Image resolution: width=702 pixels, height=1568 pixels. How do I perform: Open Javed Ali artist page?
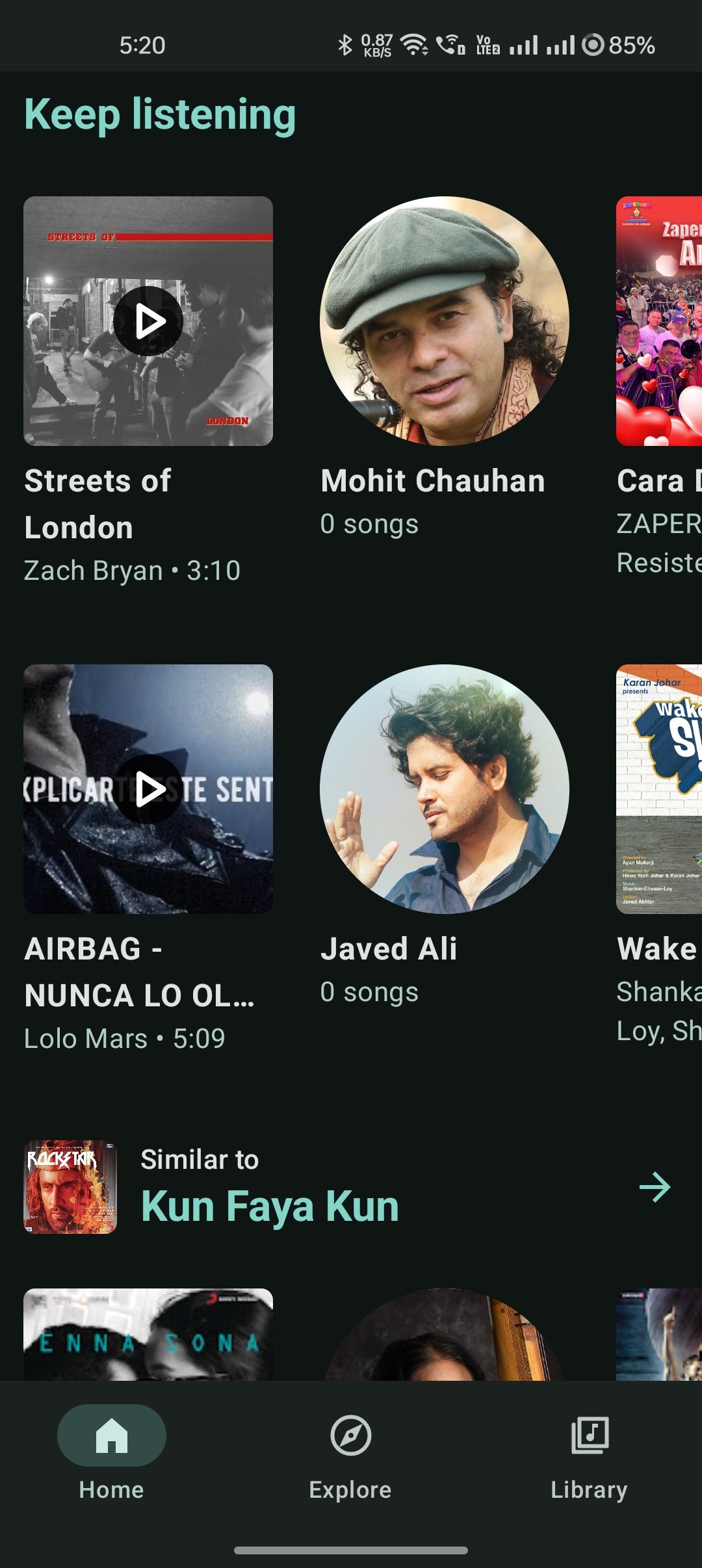coord(445,789)
